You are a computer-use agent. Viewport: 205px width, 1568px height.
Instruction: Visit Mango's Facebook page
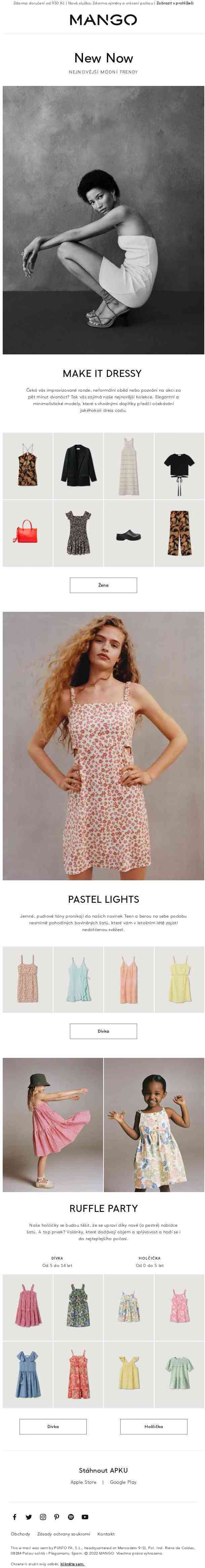(x=15, y=1517)
